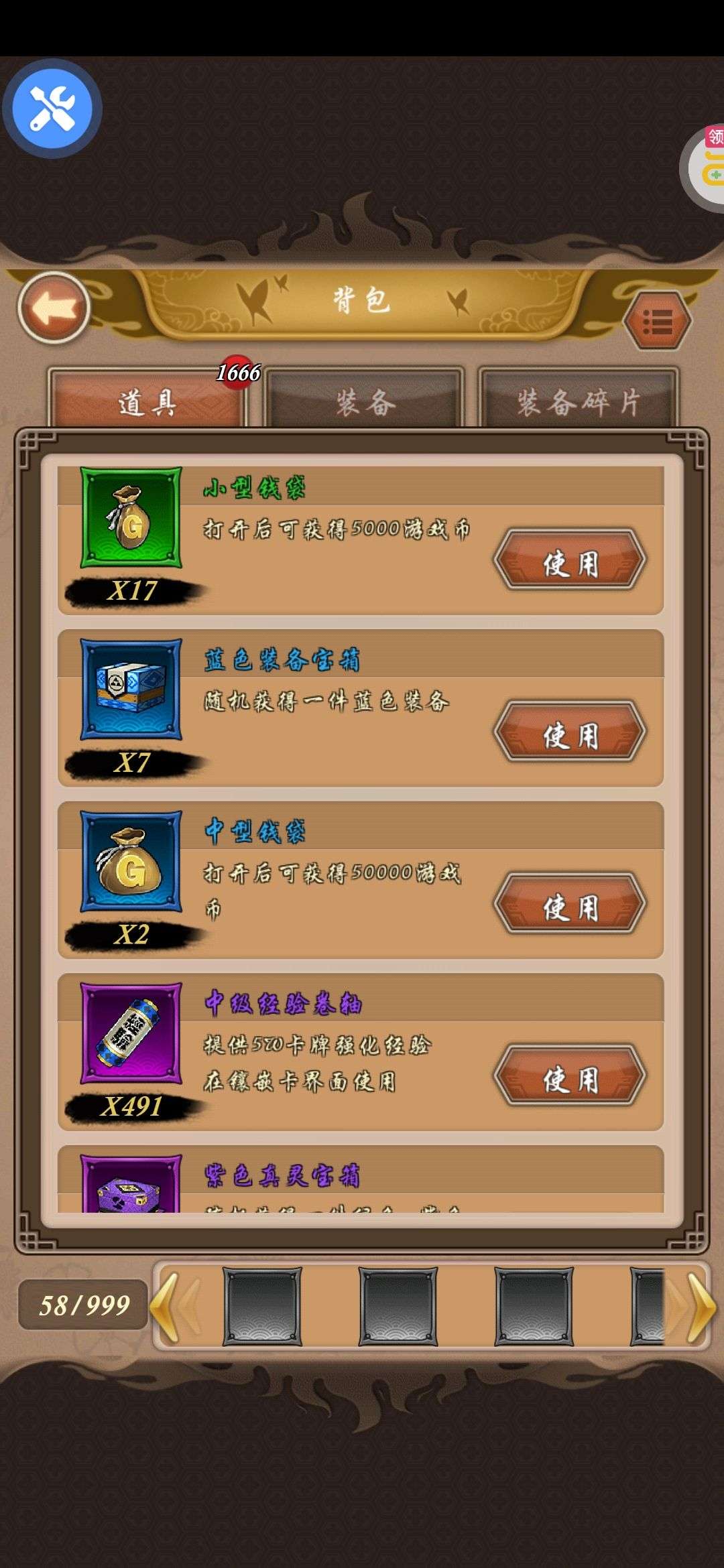Open the 中级经验卷轴 item icon
724x1568 pixels.
tap(131, 1033)
